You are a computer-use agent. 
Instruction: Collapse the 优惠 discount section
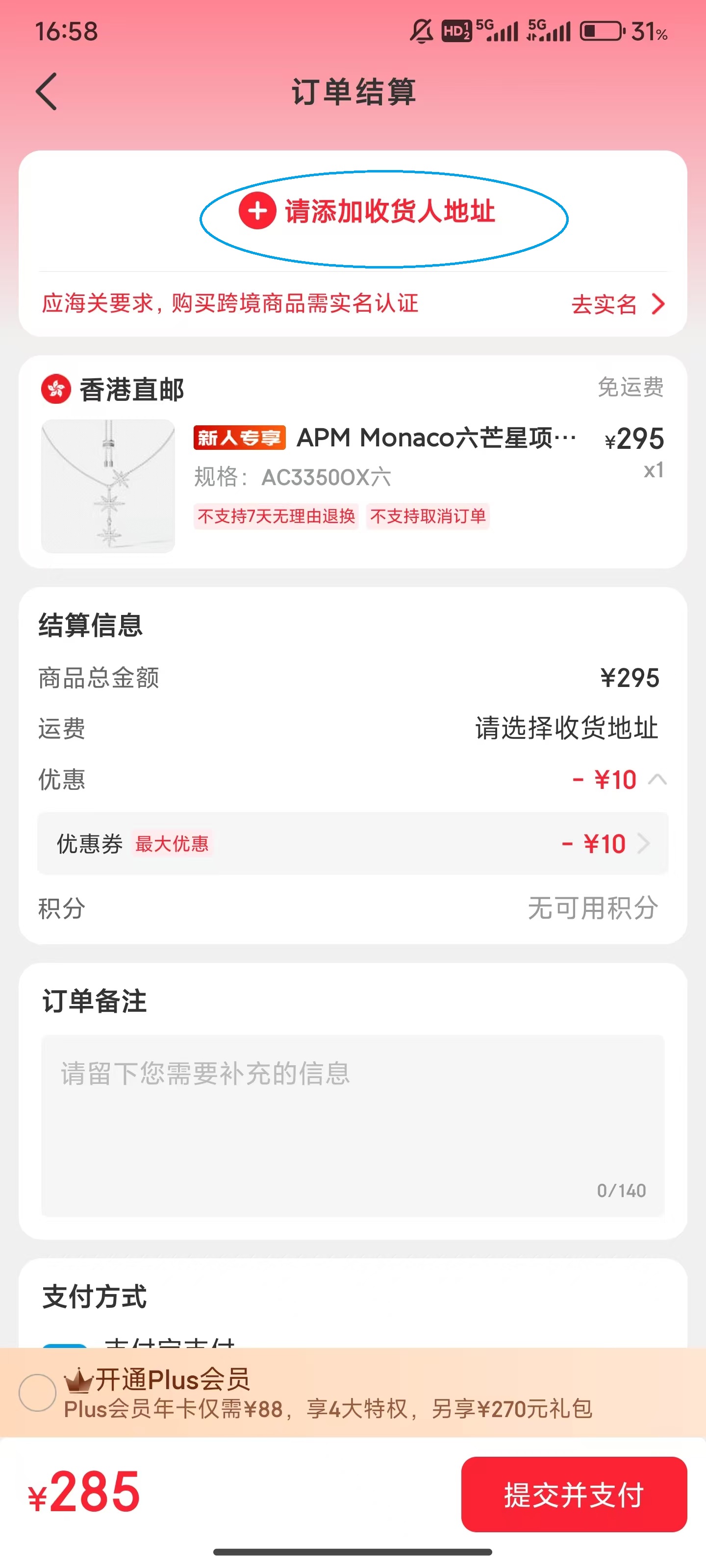(658, 780)
